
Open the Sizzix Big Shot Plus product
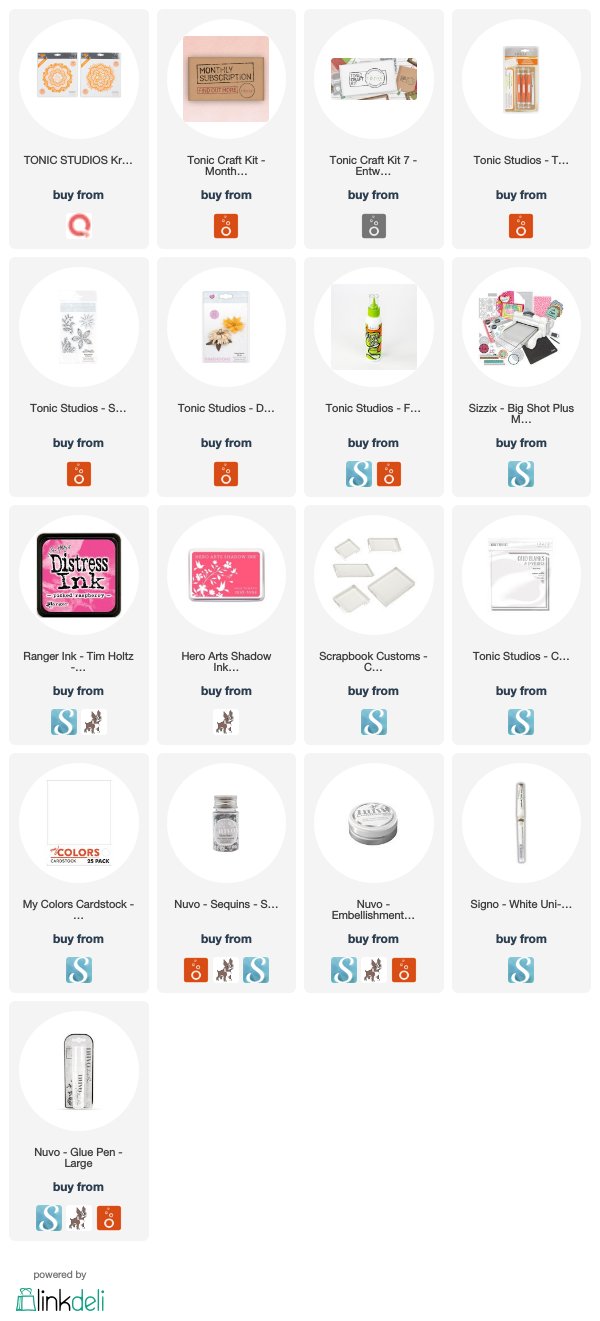click(x=521, y=376)
